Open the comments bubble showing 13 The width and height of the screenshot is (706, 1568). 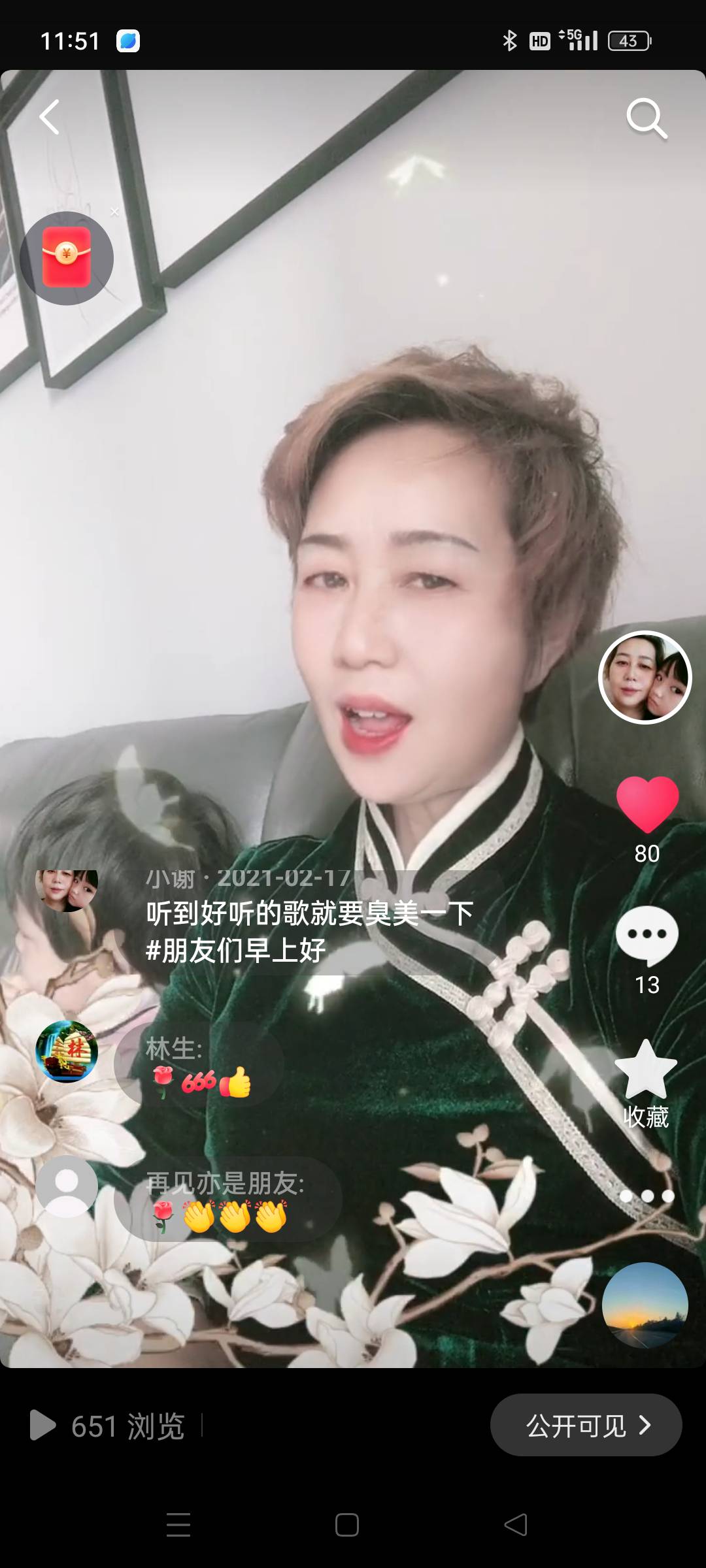coord(647,936)
